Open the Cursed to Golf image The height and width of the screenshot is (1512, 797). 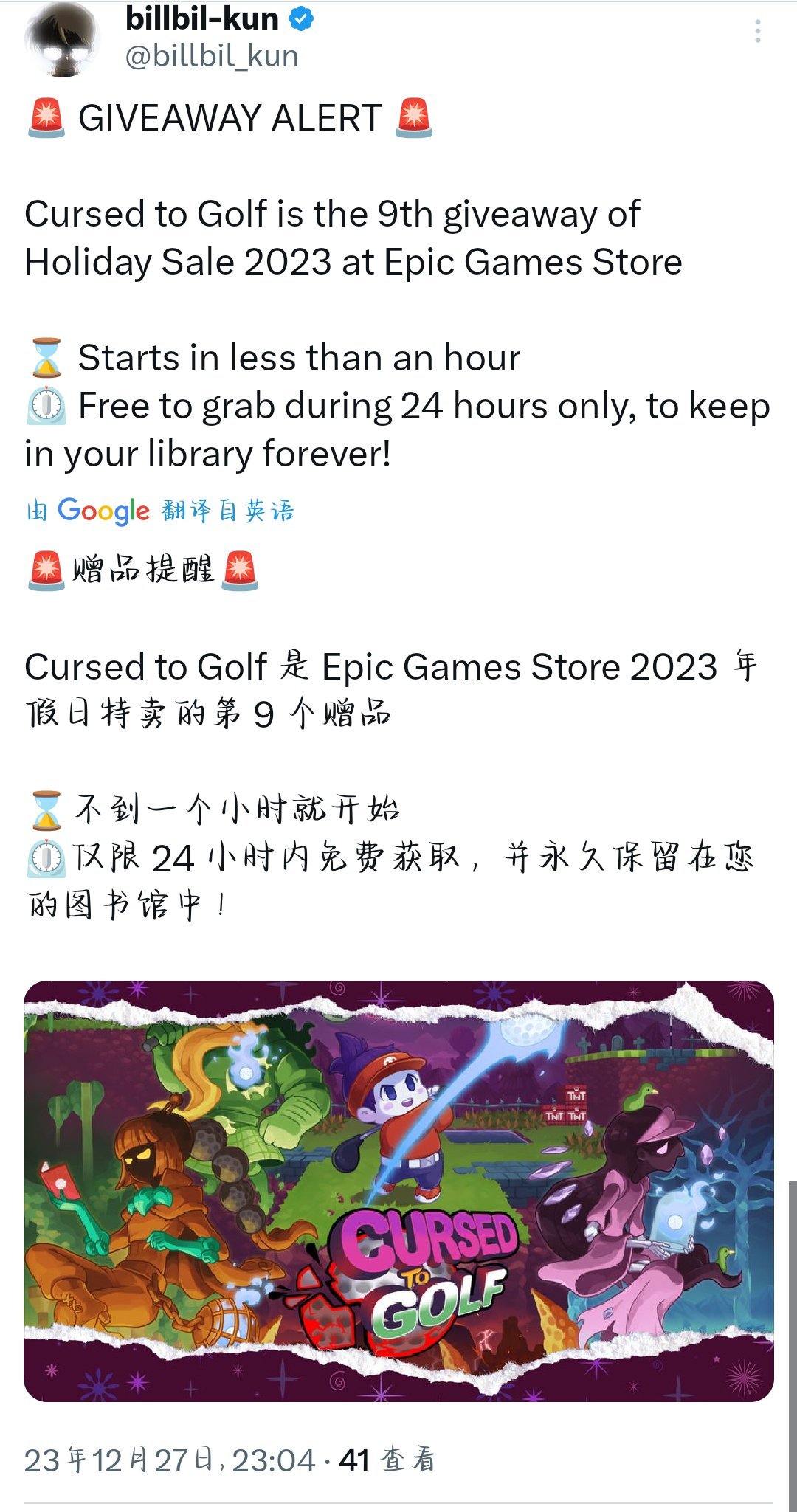[x=398, y=1190]
